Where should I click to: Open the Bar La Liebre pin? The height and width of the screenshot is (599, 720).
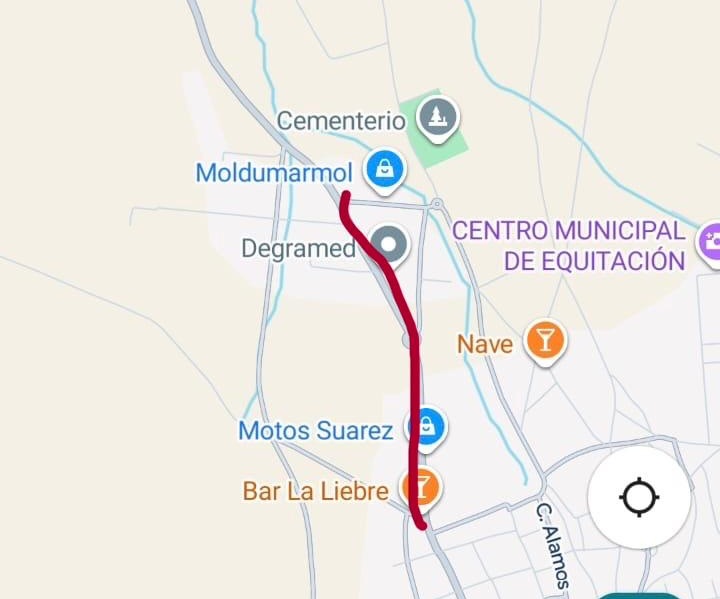(421, 487)
